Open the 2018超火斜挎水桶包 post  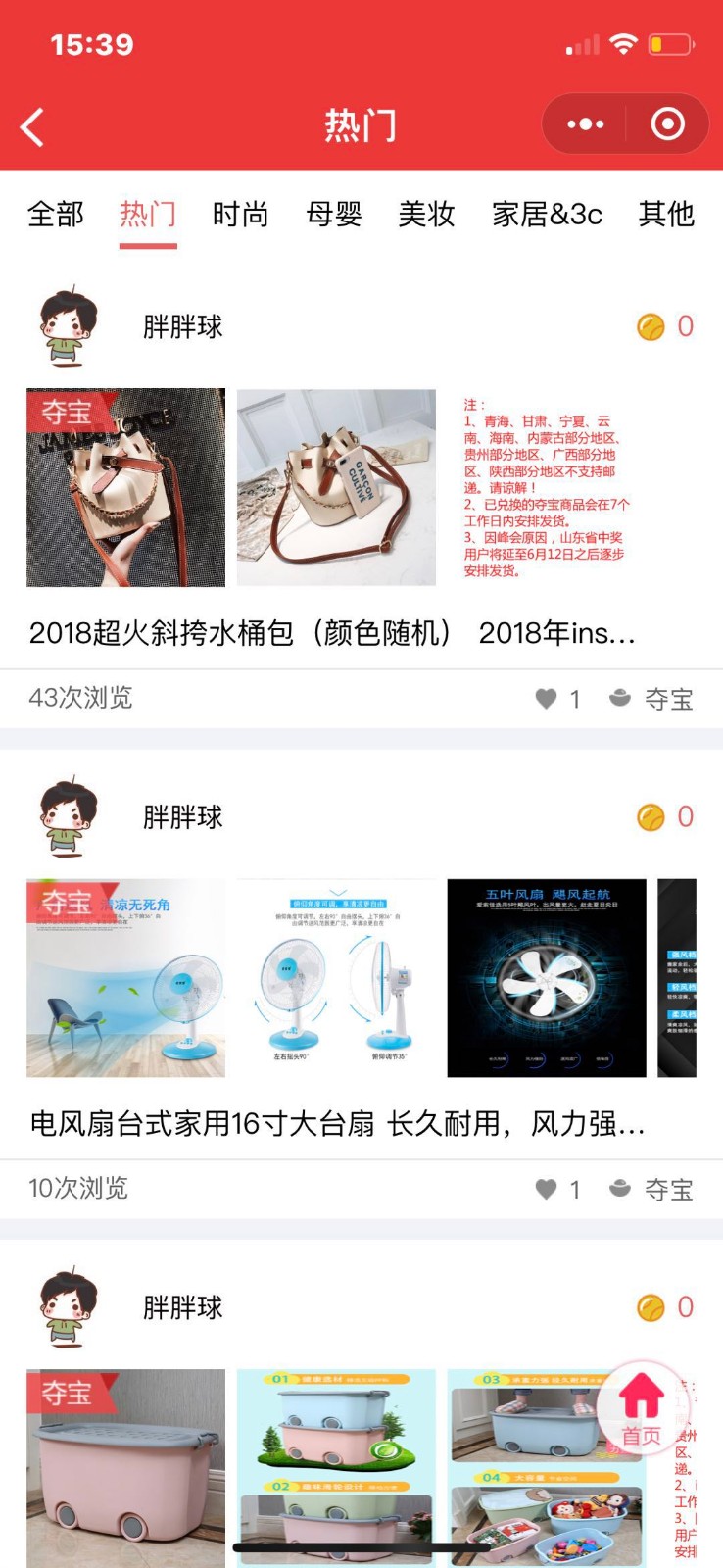pos(333,633)
